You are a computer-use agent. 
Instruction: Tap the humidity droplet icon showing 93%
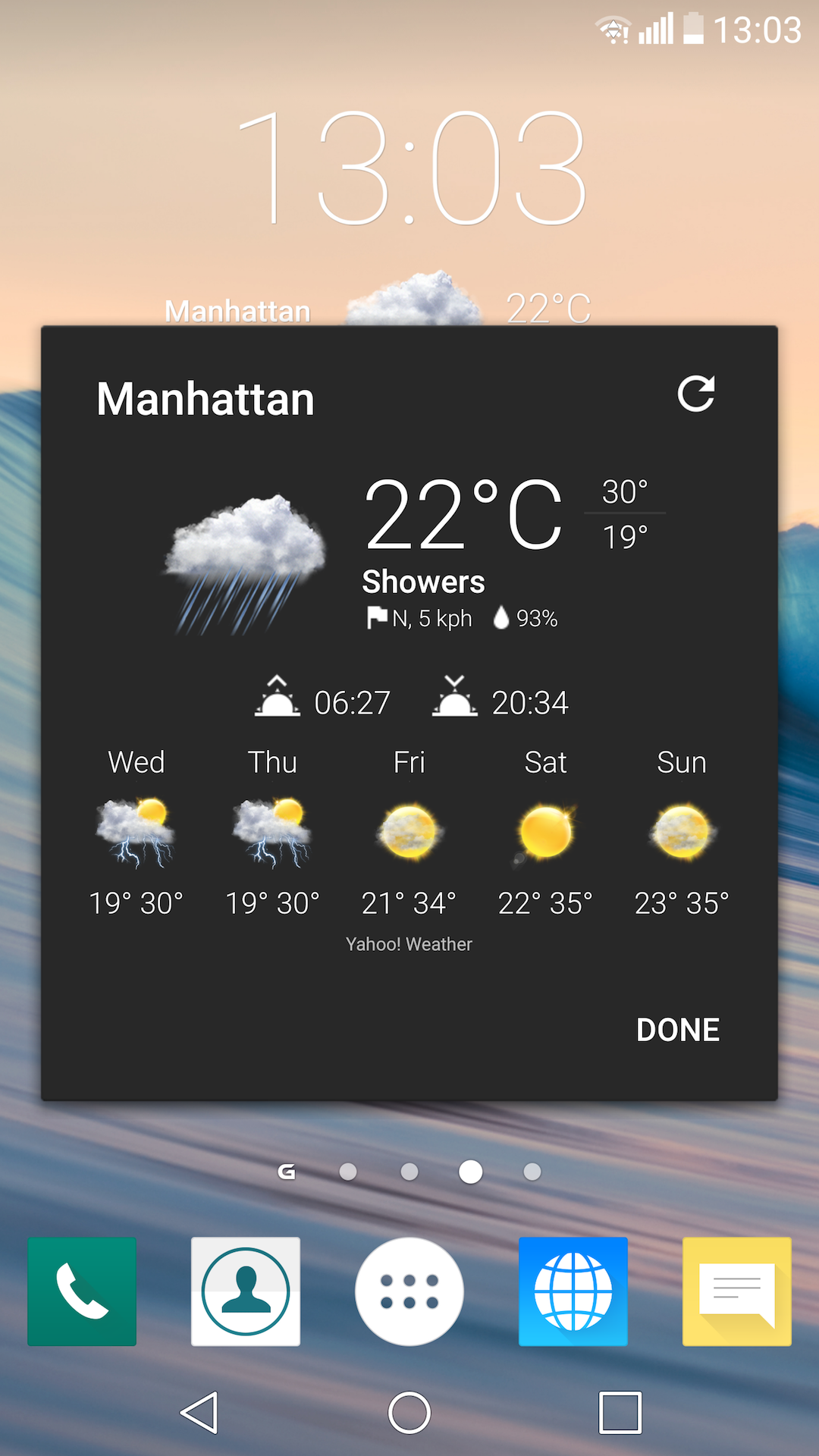501,618
